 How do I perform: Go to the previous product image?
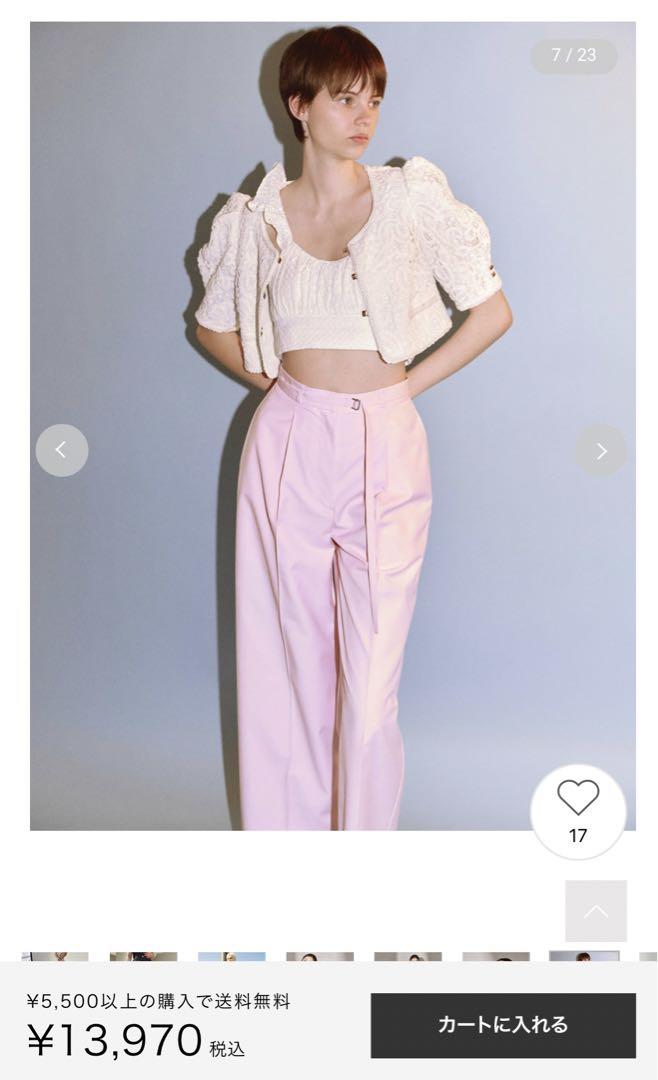[62, 450]
